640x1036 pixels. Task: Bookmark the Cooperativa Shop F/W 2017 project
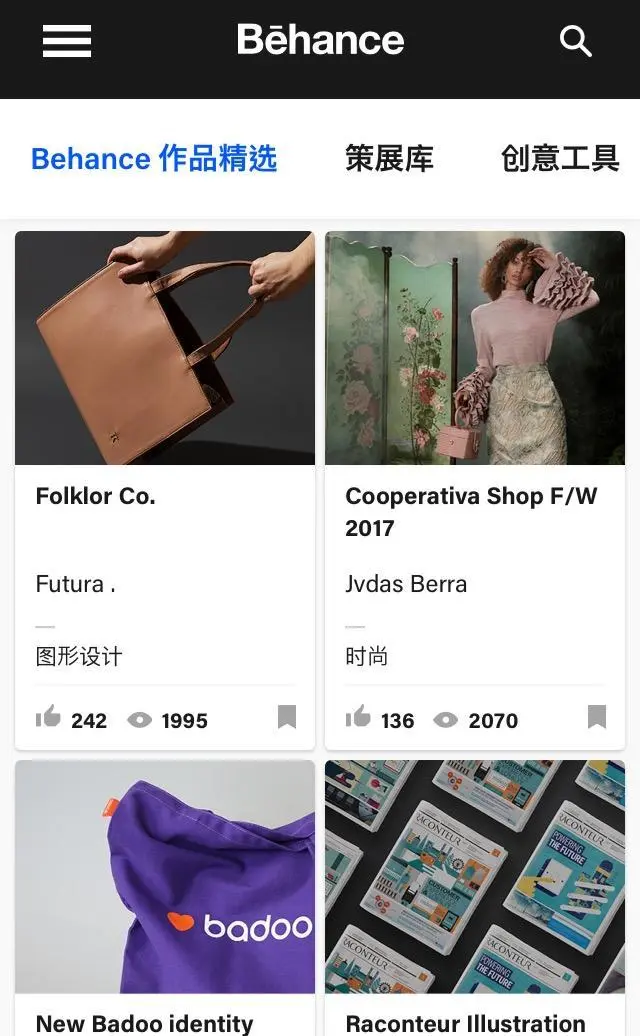(x=597, y=717)
